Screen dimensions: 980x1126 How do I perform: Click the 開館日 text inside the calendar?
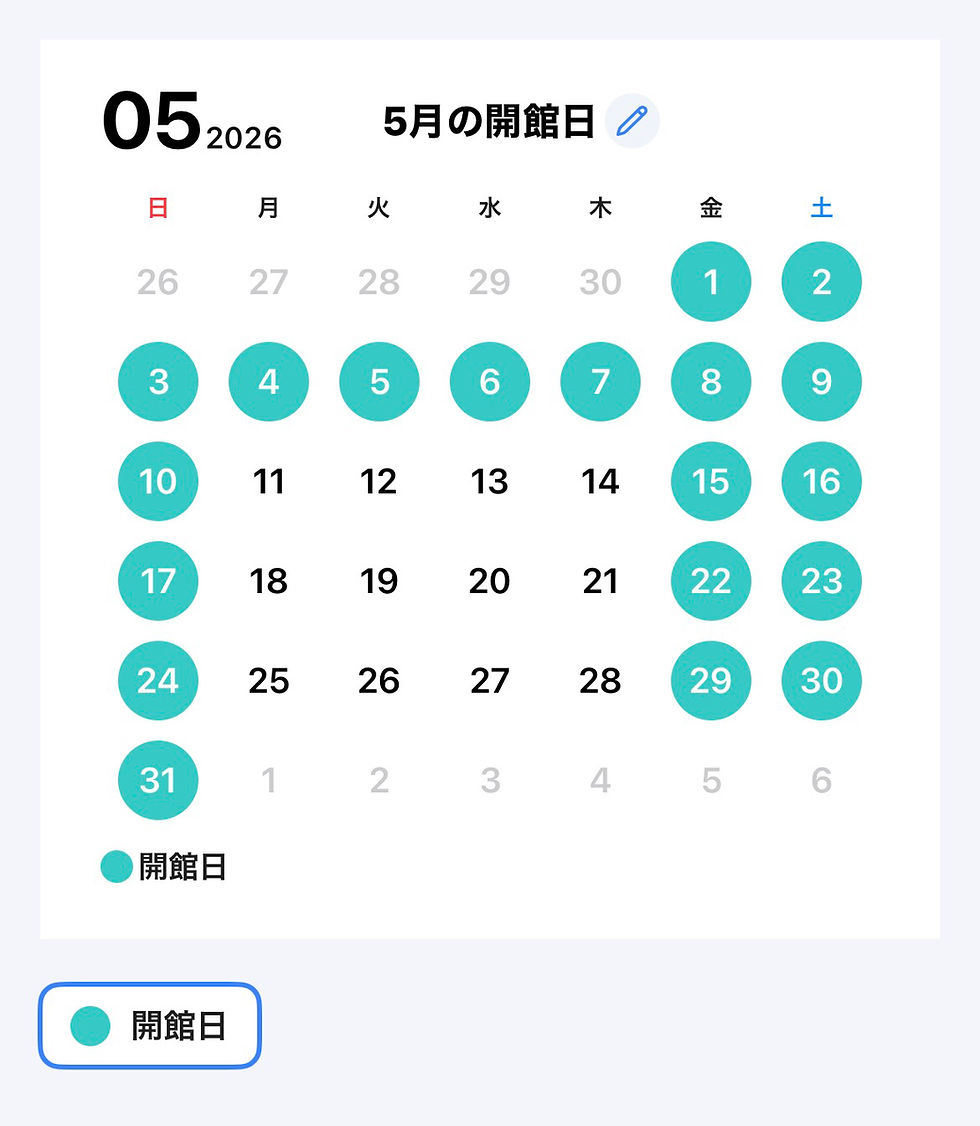(x=181, y=868)
